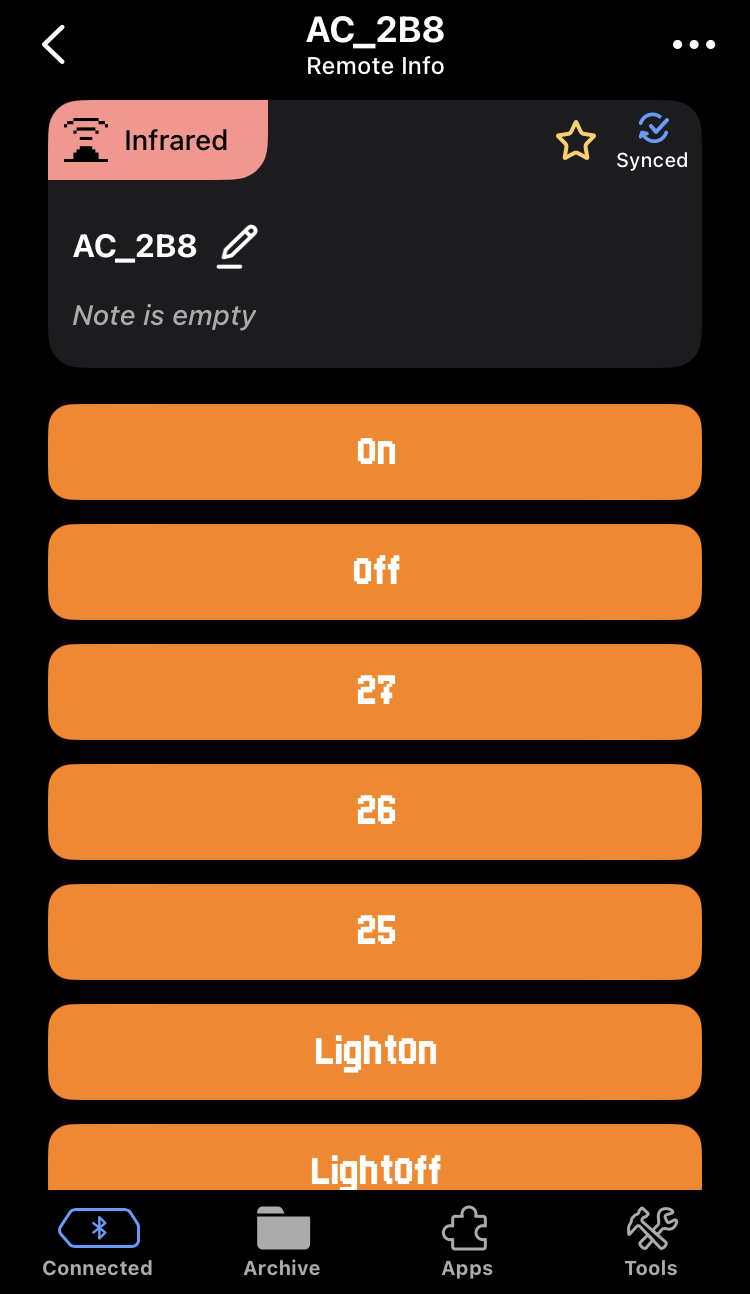This screenshot has width=750, height=1294.
Task: Select the 26 temperature button
Action: (x=375, y=812)
